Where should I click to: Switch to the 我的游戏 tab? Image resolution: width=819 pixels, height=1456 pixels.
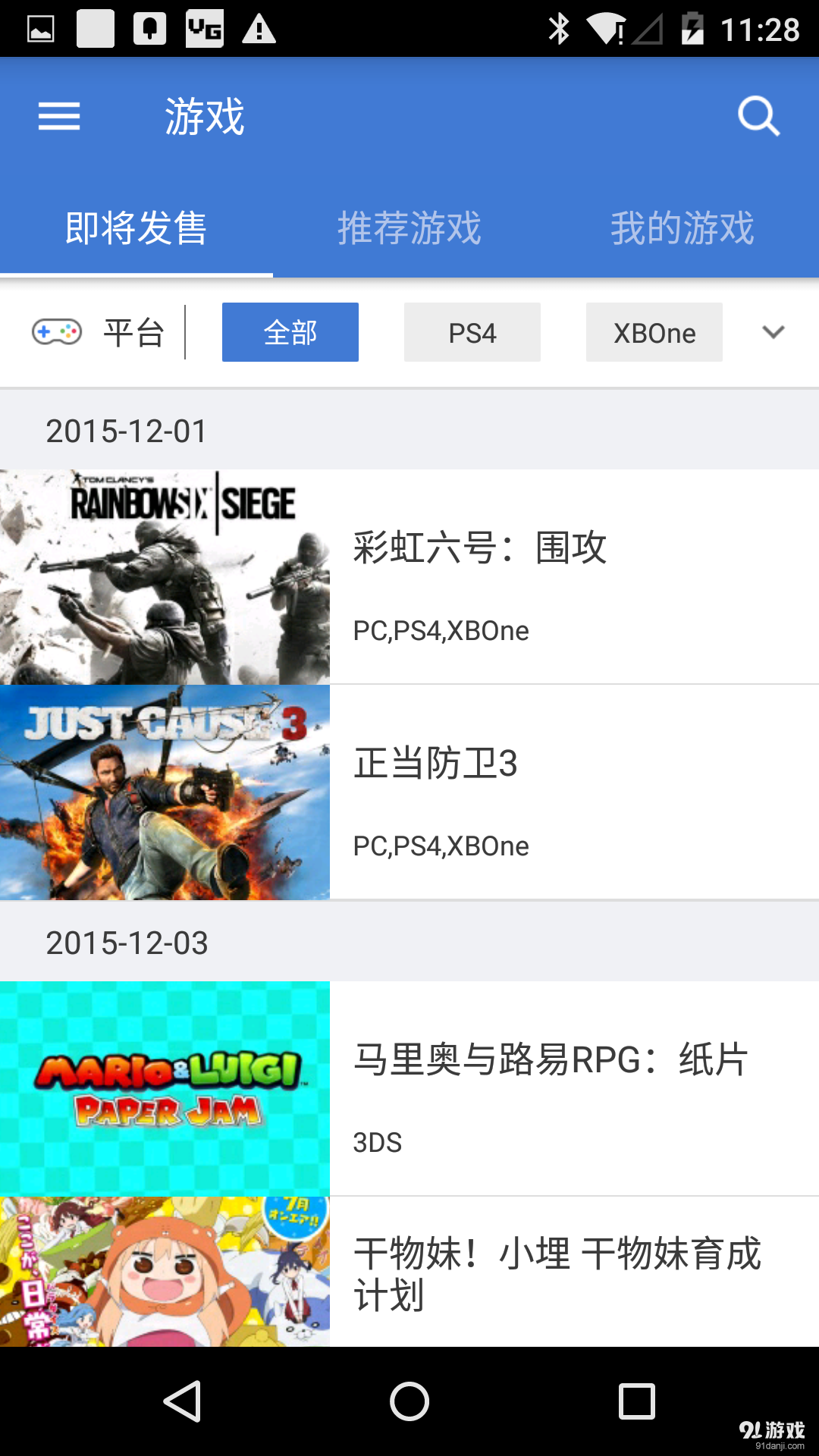pyautogui.click(x=682, y=227)
